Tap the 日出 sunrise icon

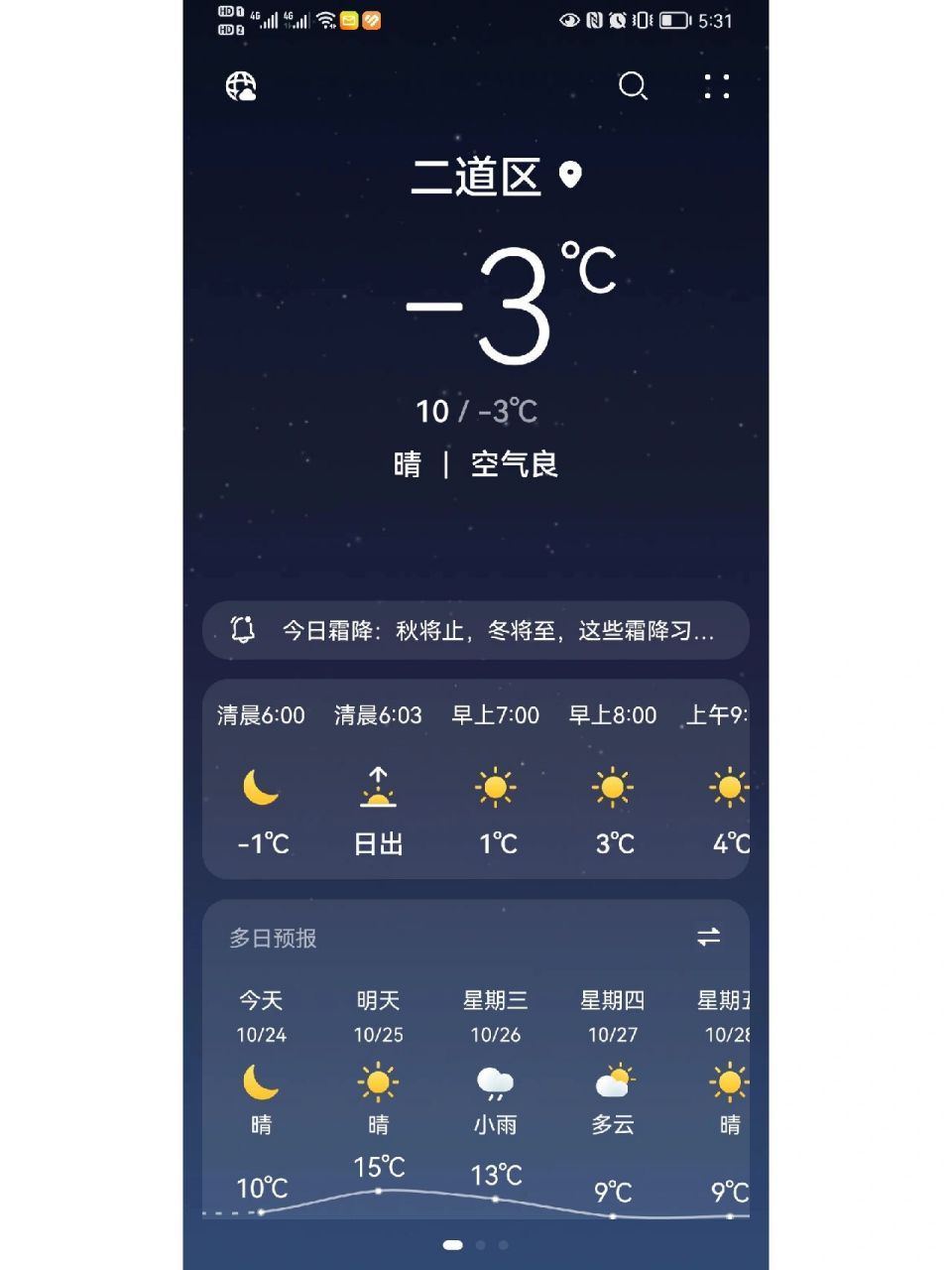pos(378,787)
